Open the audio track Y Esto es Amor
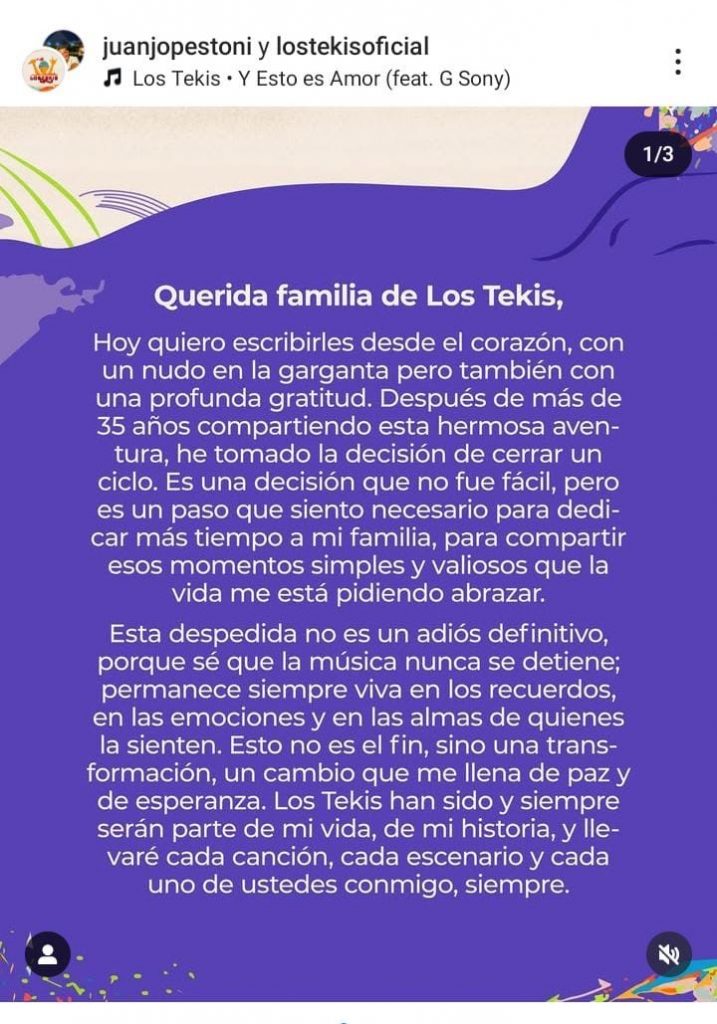This screenshot has height=1024, width=717. 310,79
